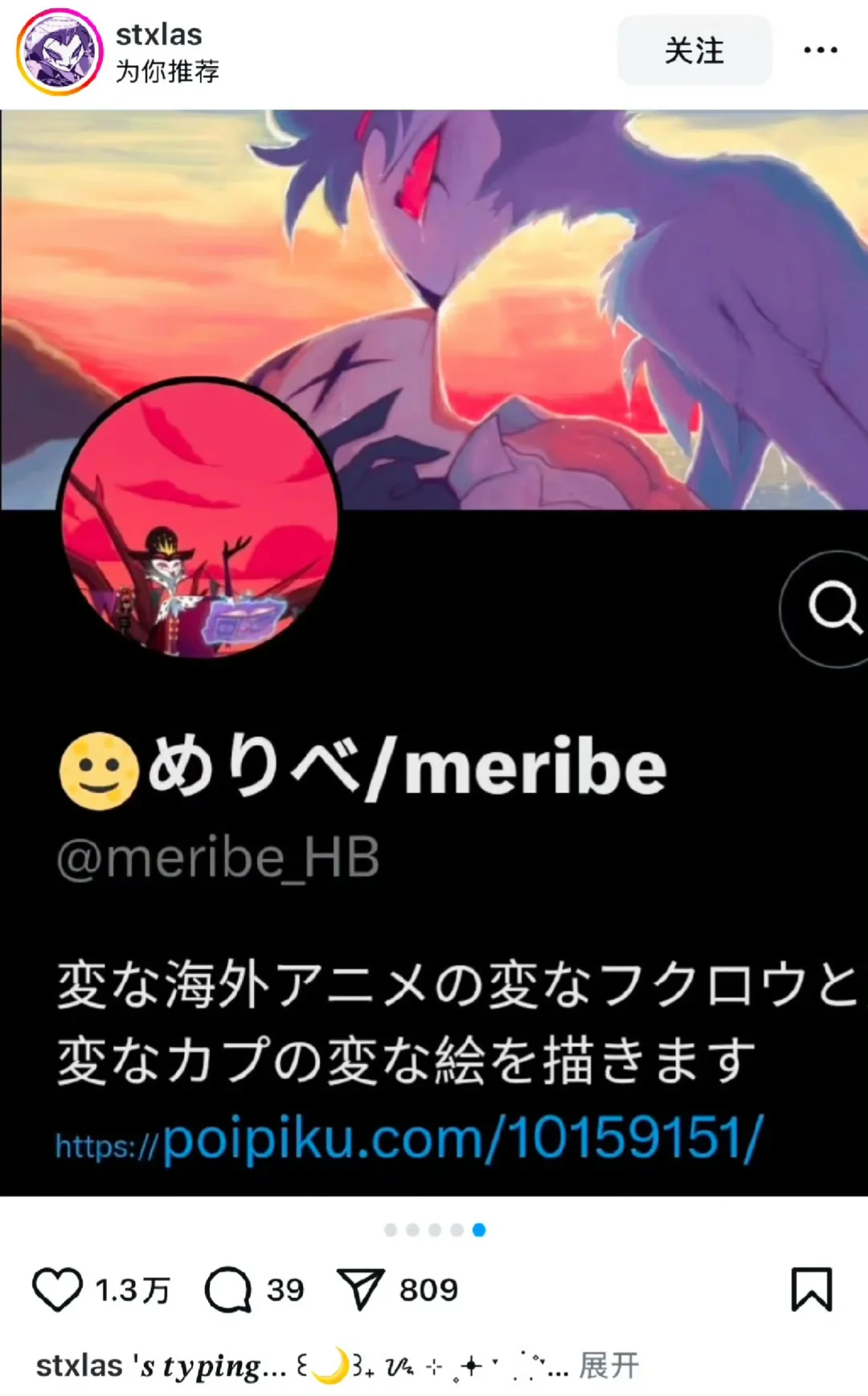Share this post via paper plane

click(x=359, y=1290)
